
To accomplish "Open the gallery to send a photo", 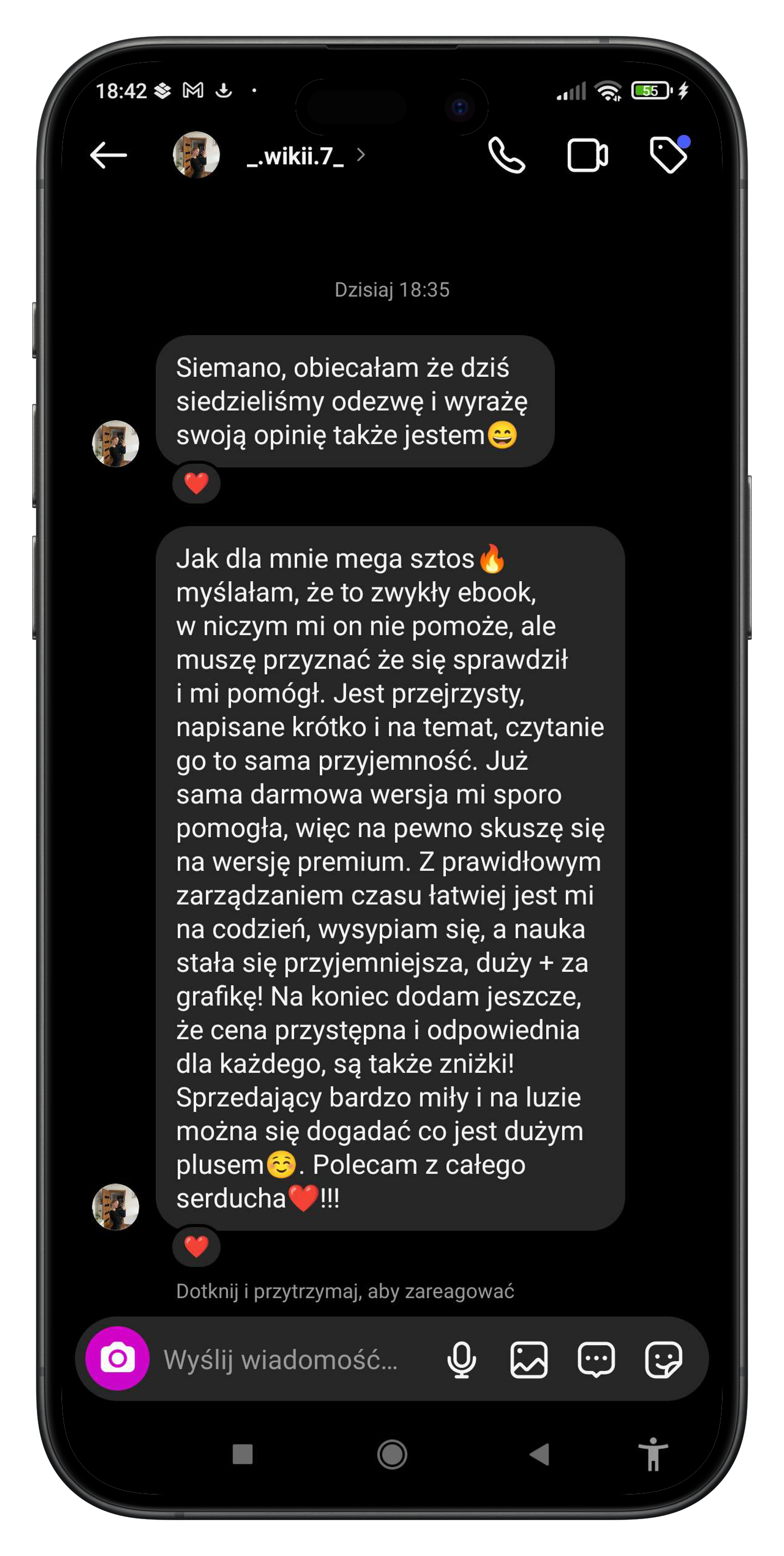I will pyautogui.click(x=528, y=1360).
